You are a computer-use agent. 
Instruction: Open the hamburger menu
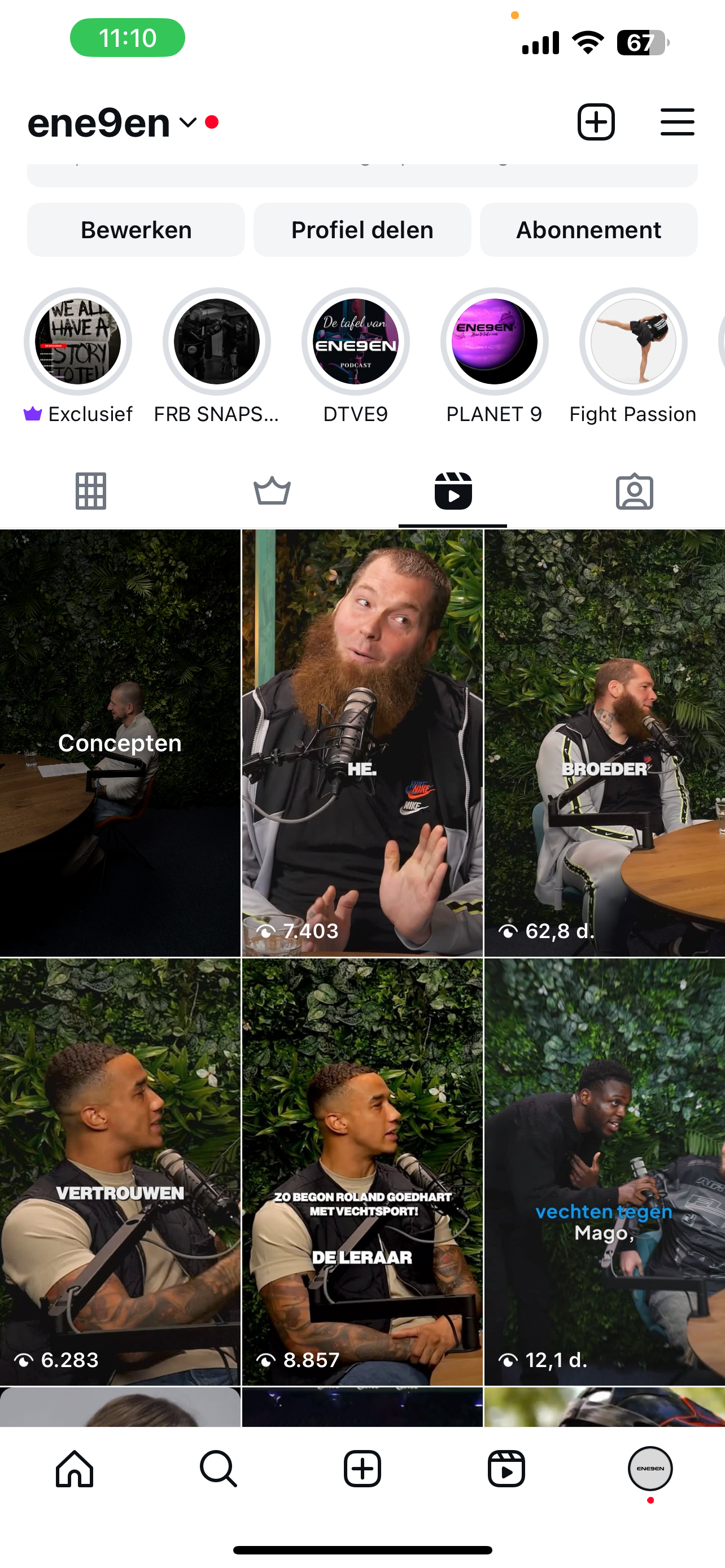(x=677, y=122)
